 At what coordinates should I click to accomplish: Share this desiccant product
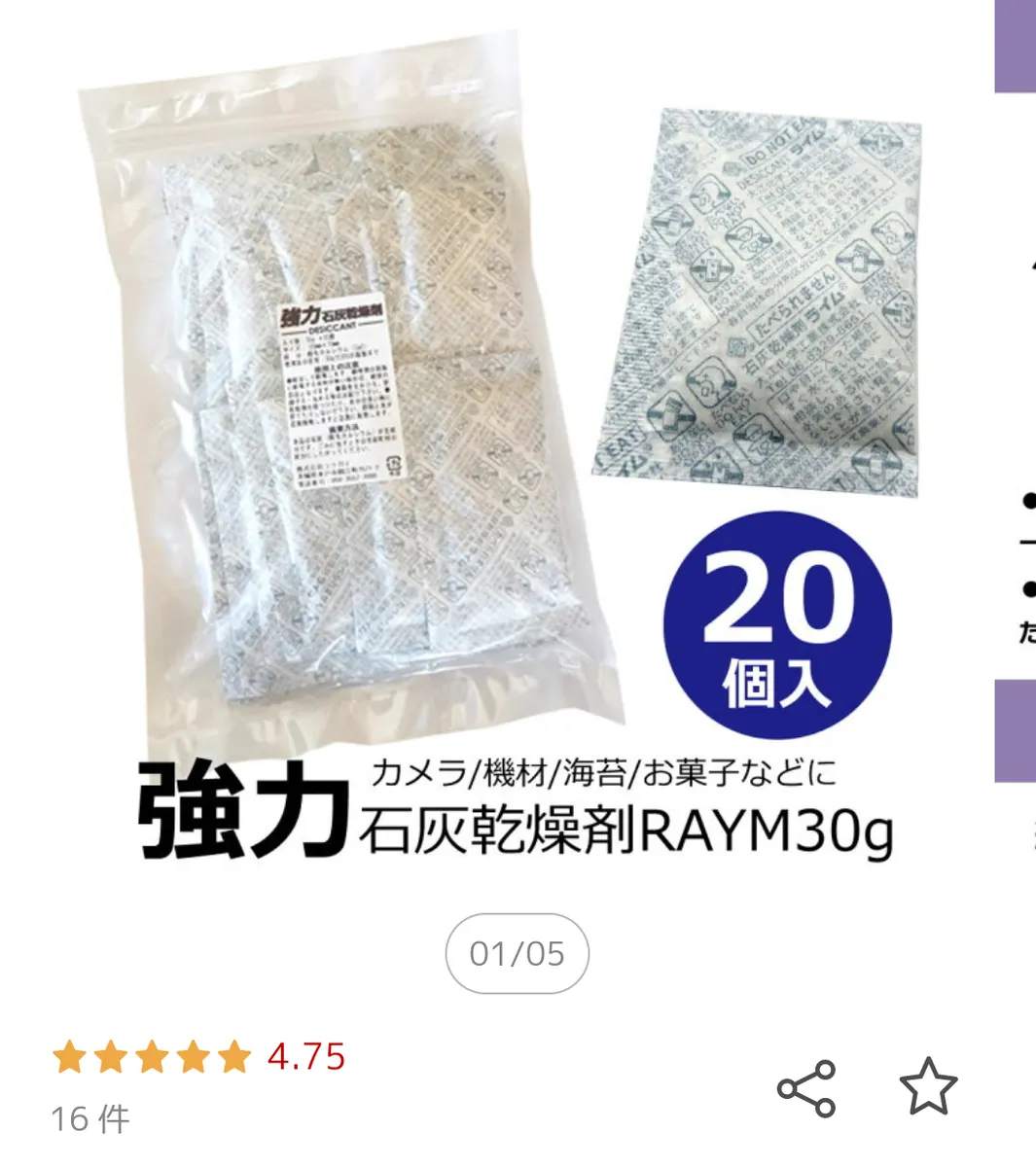coord(806,1087)
